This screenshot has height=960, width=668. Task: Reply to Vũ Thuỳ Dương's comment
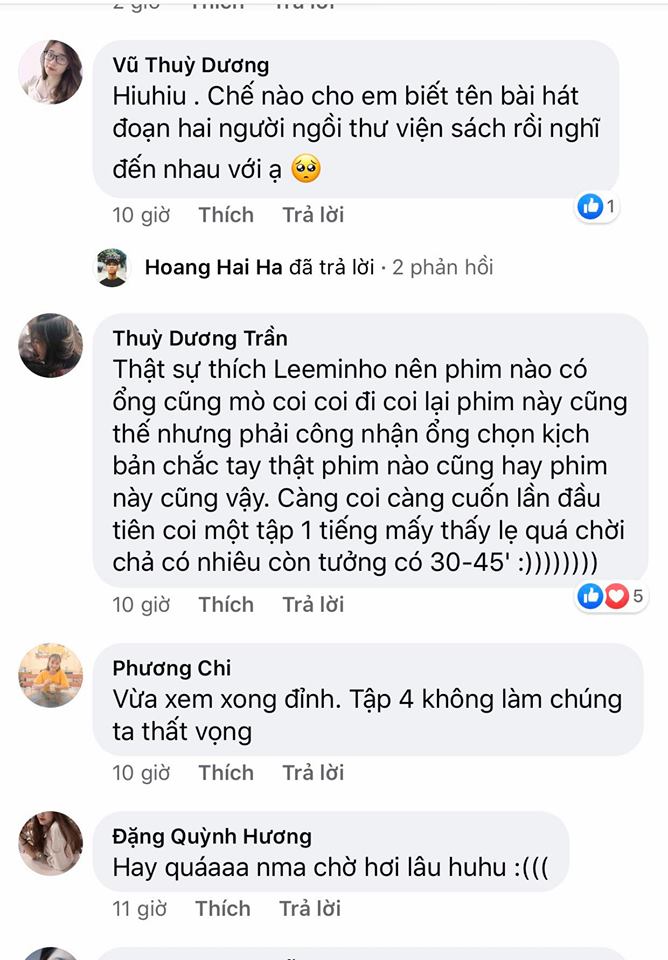pyautogui.click(x=313, y=215)
